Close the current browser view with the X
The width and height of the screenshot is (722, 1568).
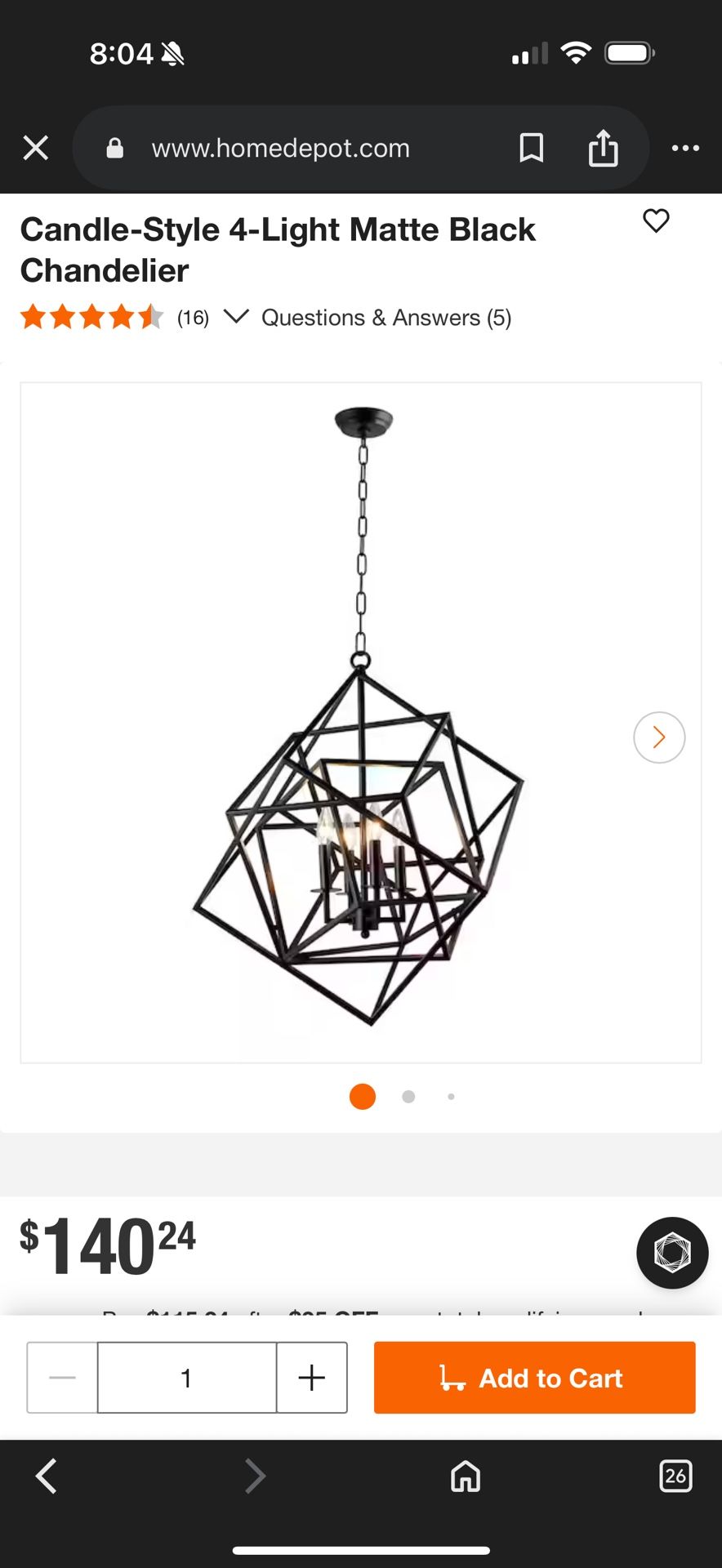[x=36, y=148]
